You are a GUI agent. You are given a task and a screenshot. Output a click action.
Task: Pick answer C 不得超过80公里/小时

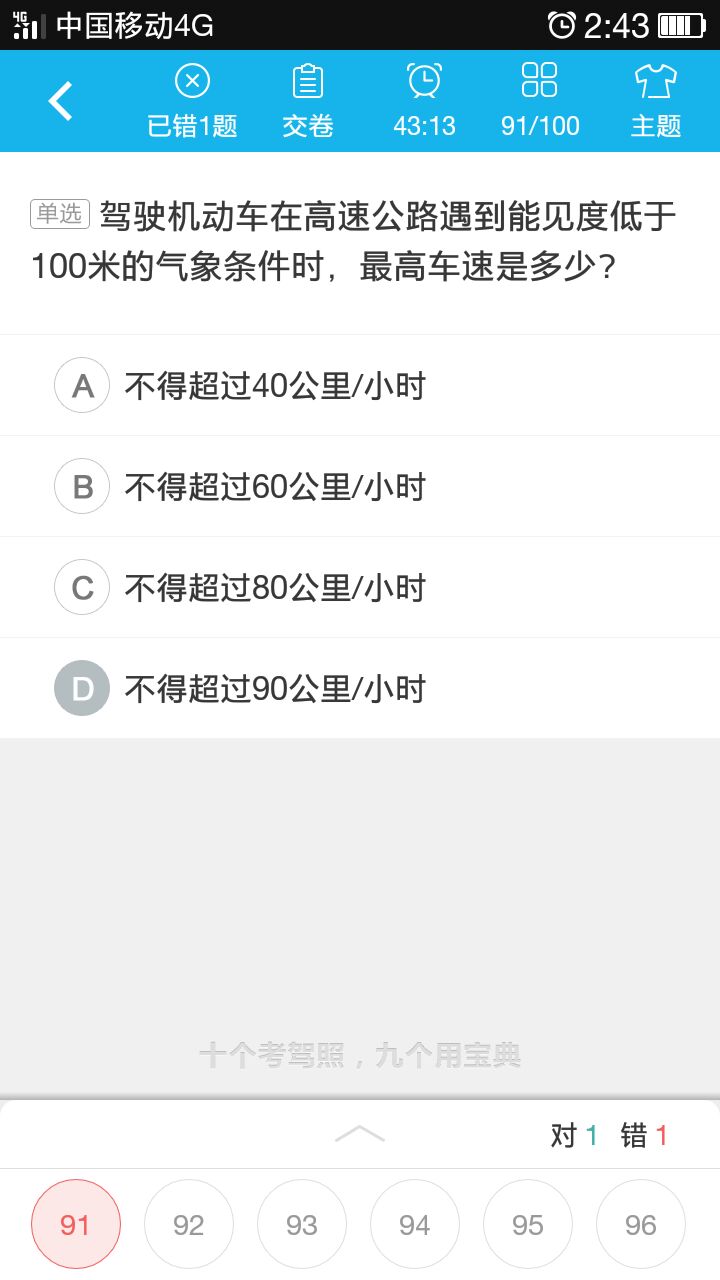click(360, 587)
